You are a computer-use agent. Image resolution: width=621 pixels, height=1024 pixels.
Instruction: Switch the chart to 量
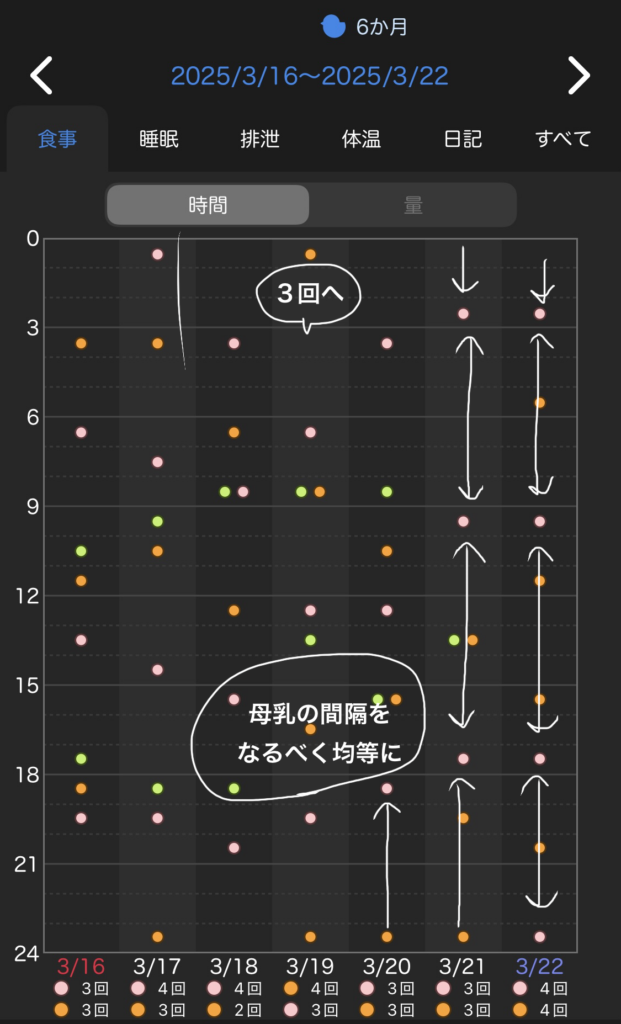click(x=413, y=205)
